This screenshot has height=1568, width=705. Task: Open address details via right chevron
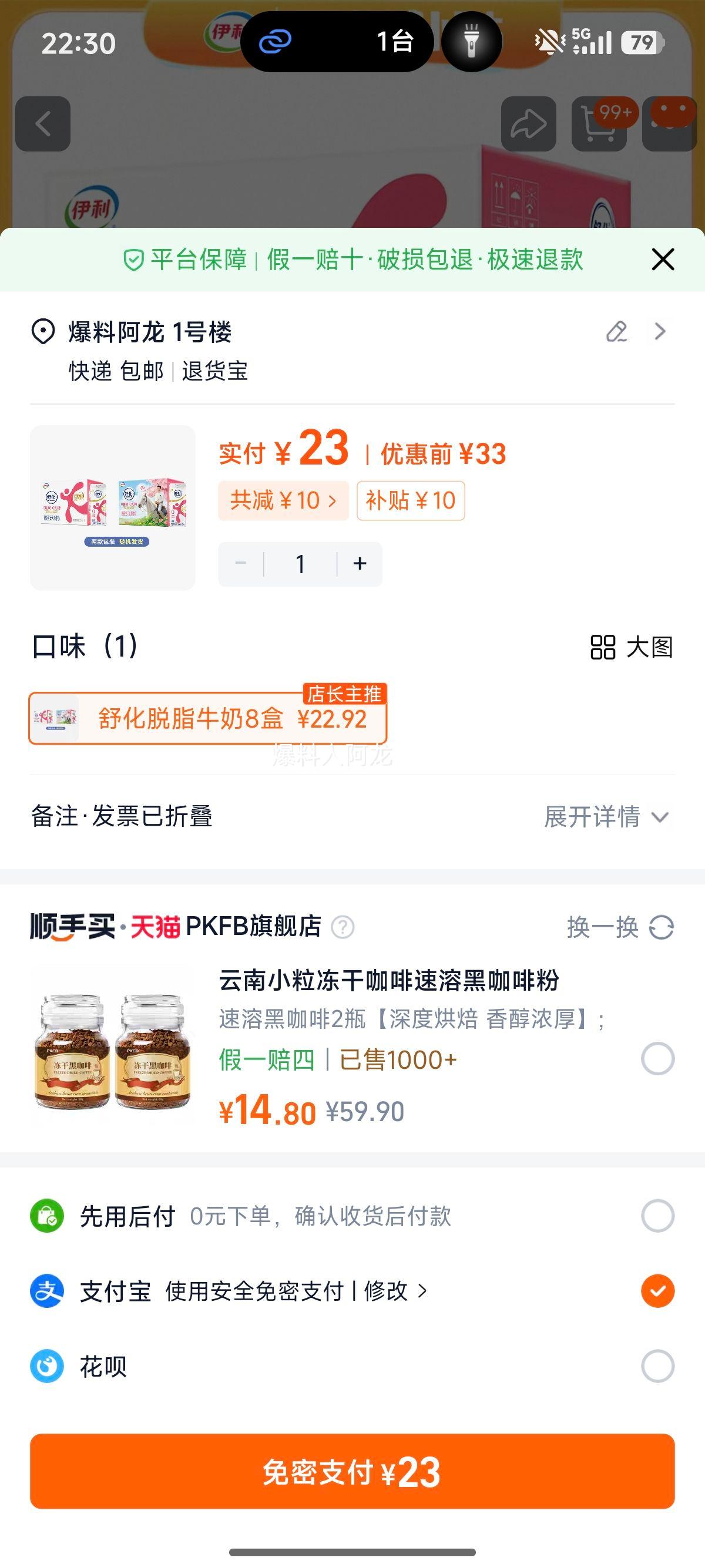tap(659, 332)
